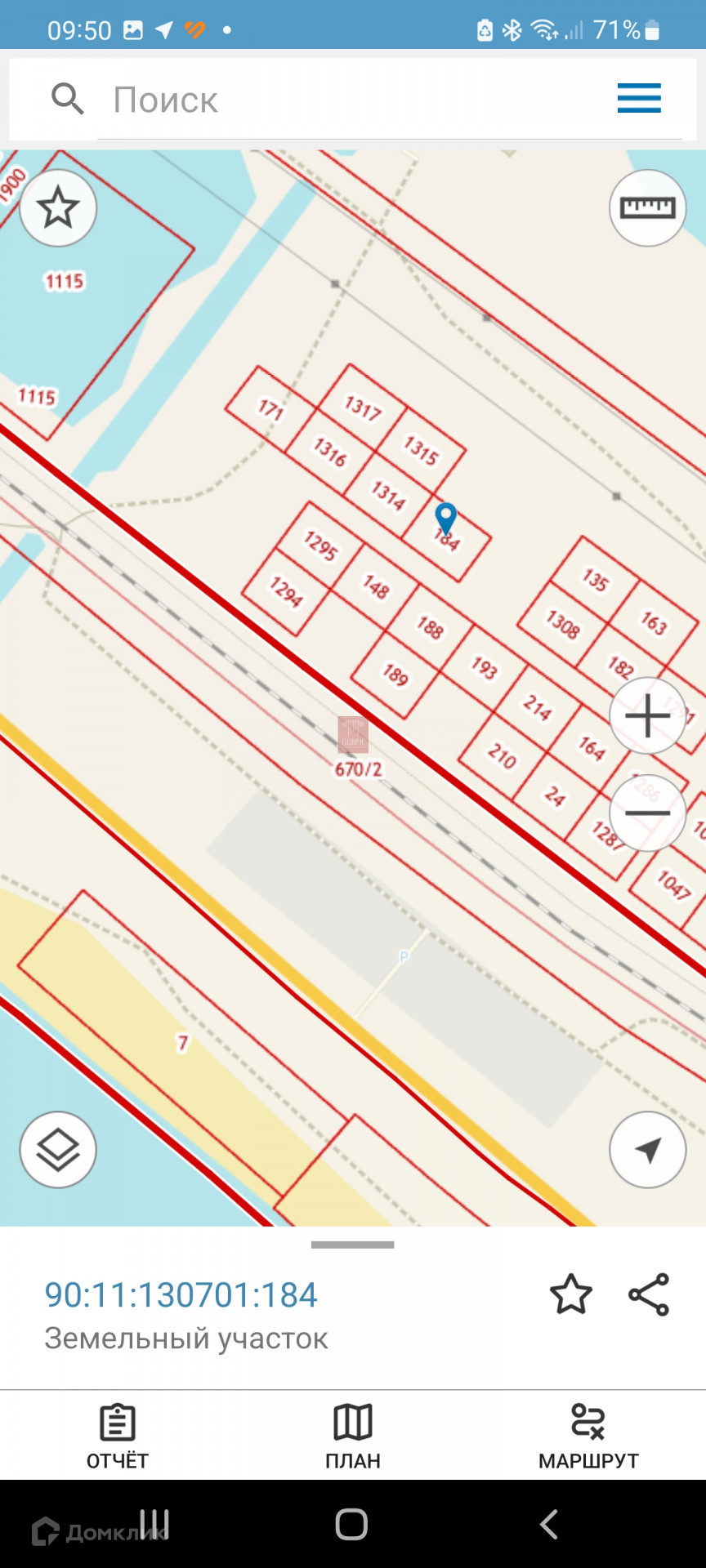Expand the bottom sheet handle
Image resolution: width=706 pixels, height=1568 pixels.
tap(353, 1245)
